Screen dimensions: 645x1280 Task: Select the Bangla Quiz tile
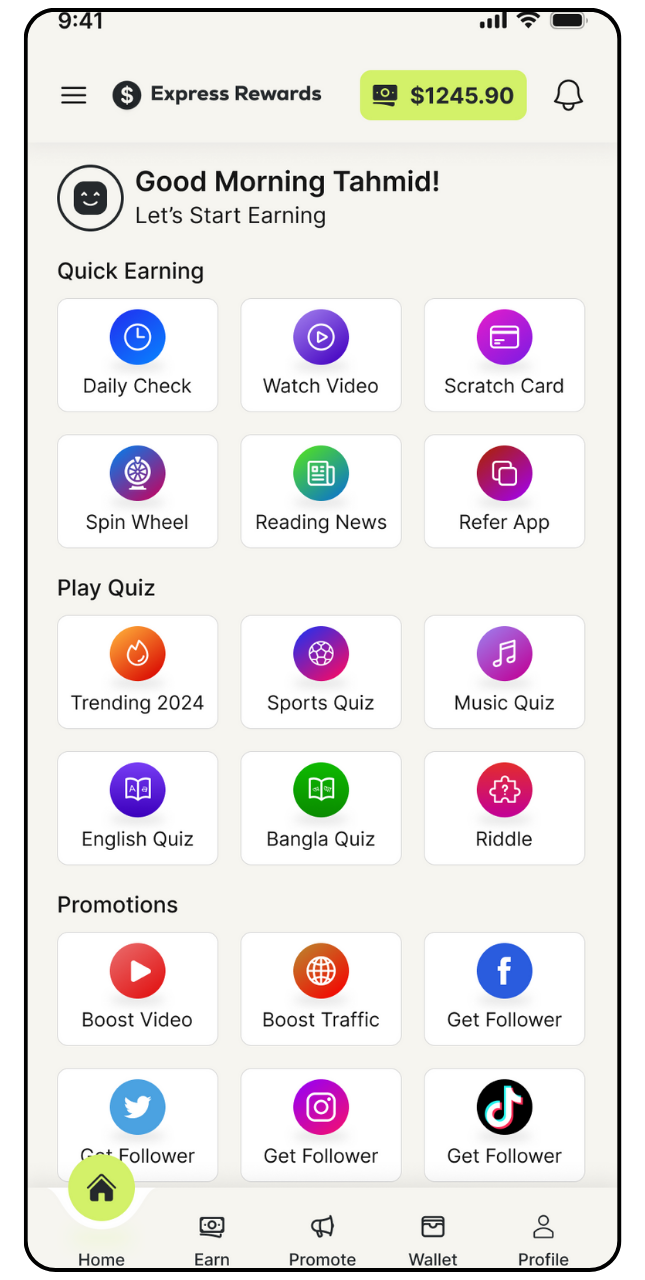[x=321, y=808]
